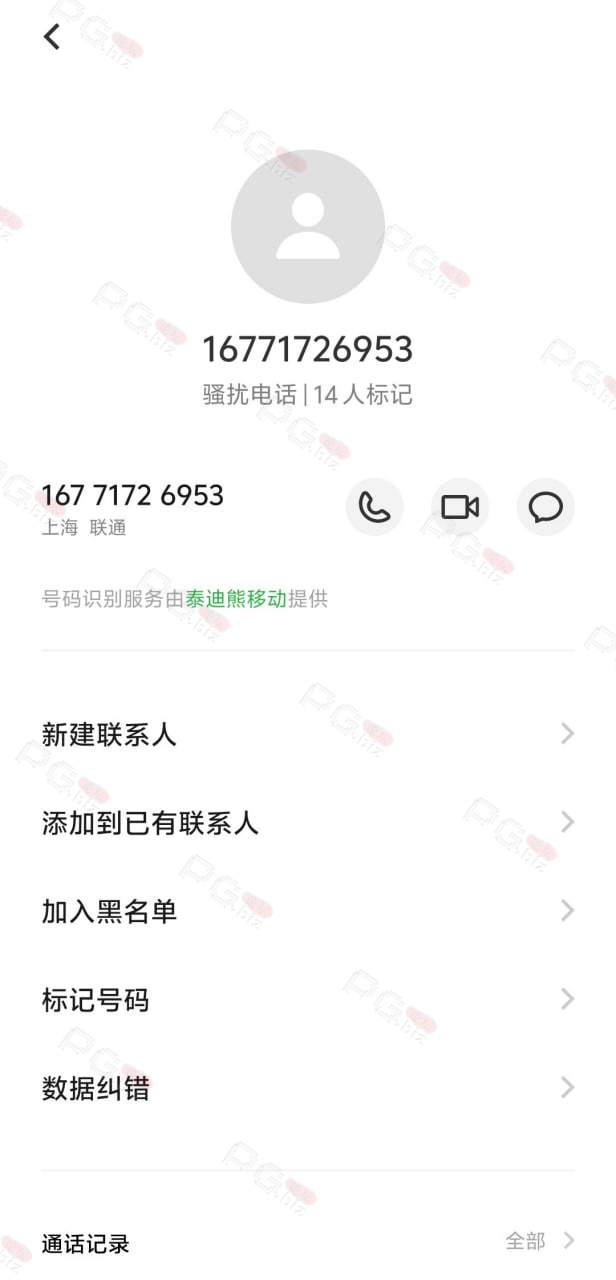Start a video call with this number

point(460,508)
